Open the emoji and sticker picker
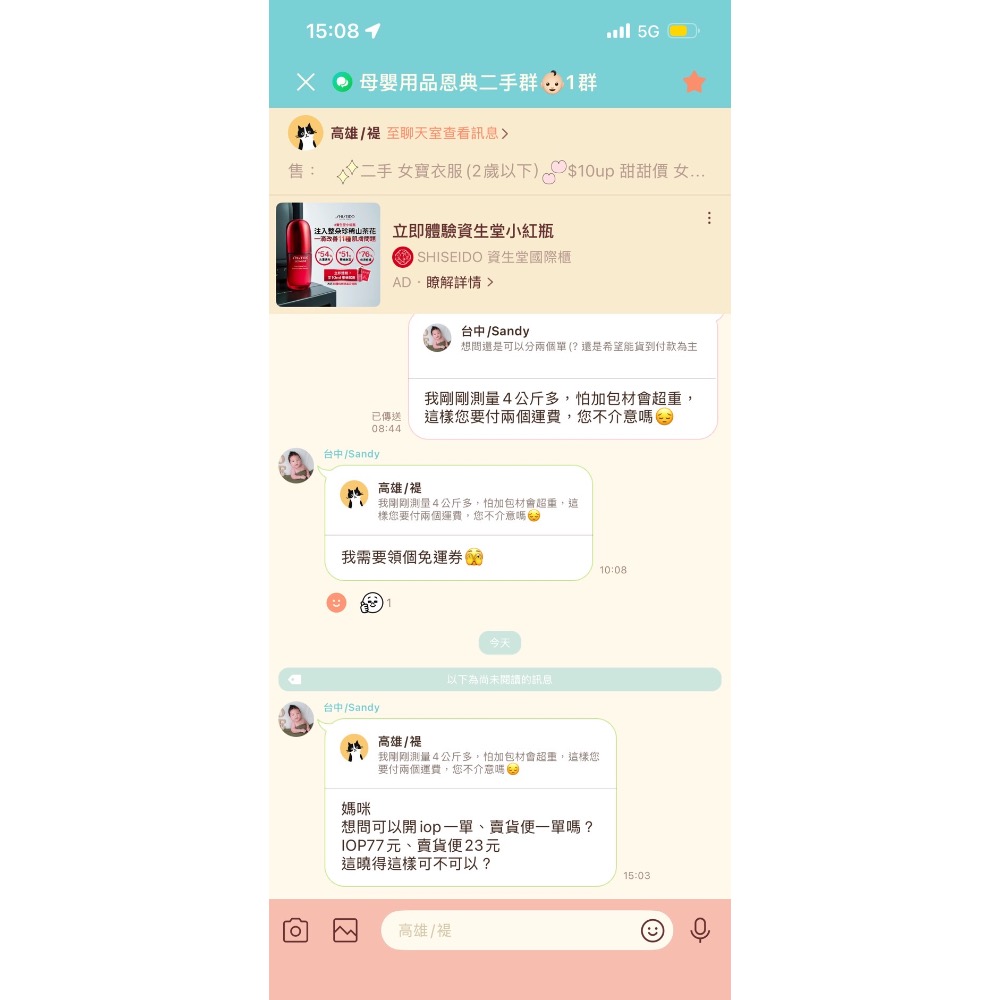The image size is (1000, 1000). point(652,930)
